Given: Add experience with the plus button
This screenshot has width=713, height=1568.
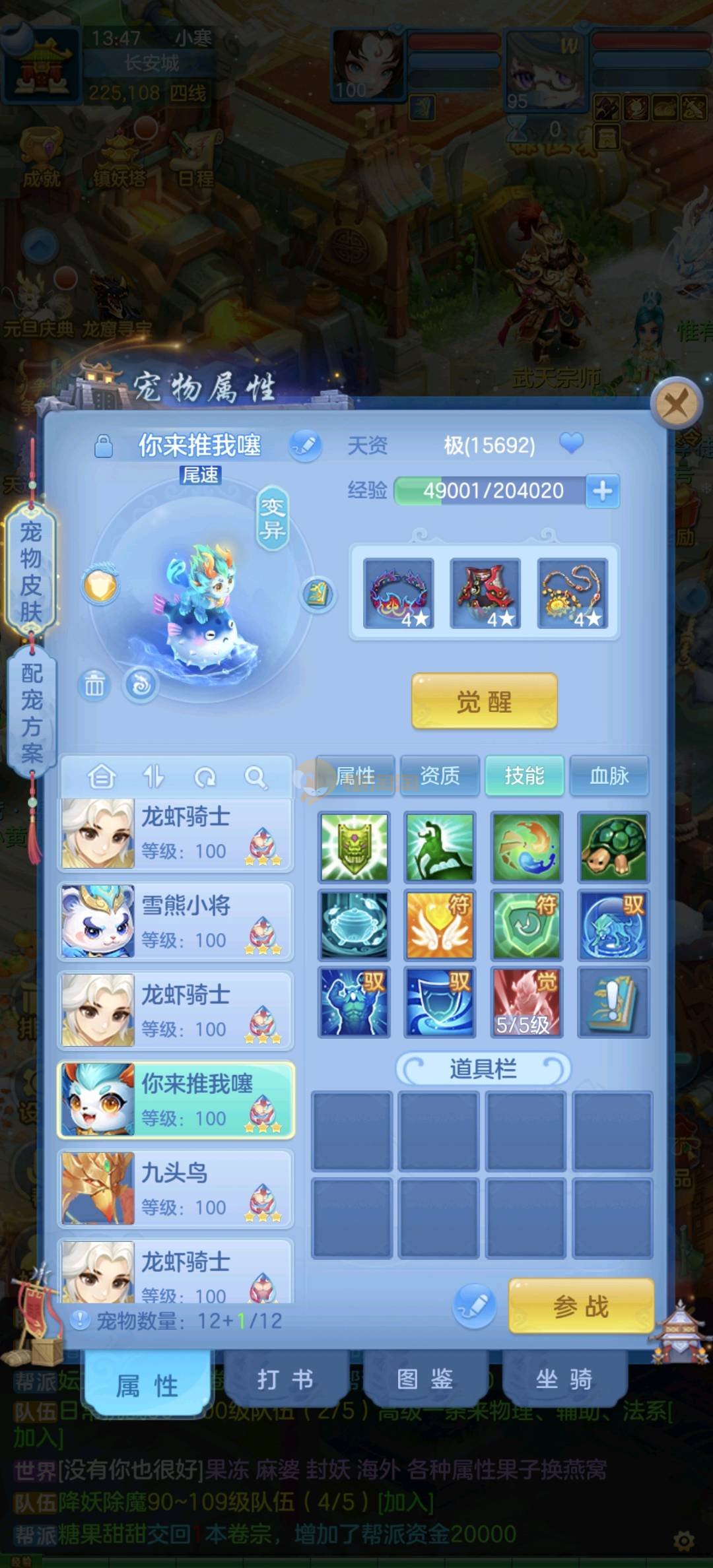Looking at the screenshot, I should tap(602, 490).
